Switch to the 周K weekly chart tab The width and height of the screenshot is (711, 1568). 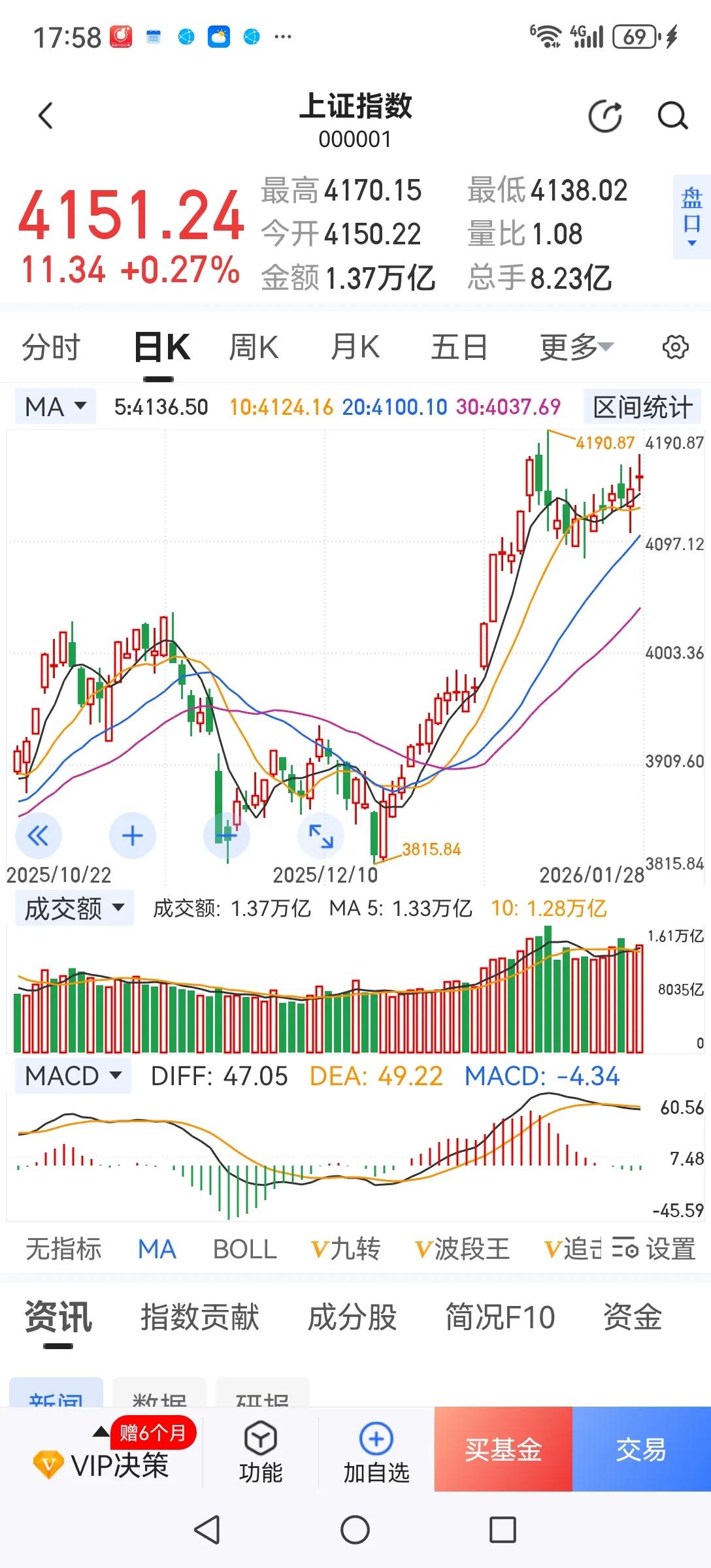[x=254, y=347]
